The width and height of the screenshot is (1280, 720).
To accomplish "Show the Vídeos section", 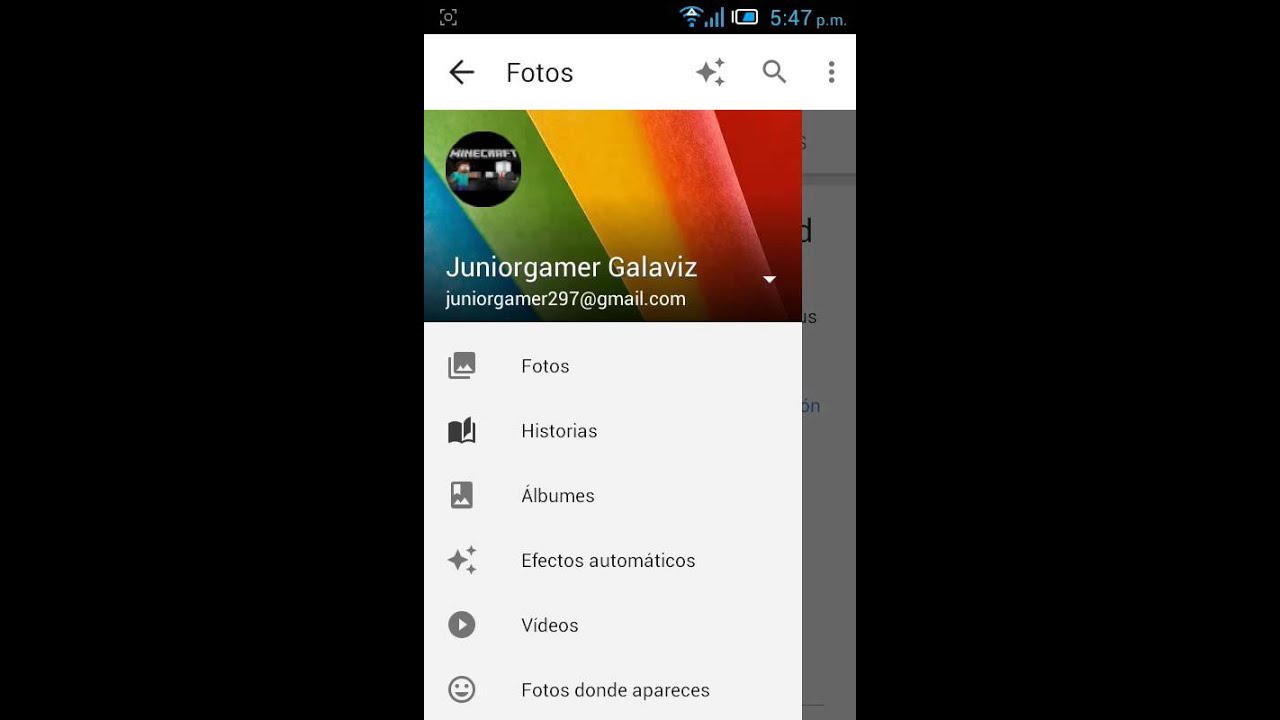I will (549, 625).
